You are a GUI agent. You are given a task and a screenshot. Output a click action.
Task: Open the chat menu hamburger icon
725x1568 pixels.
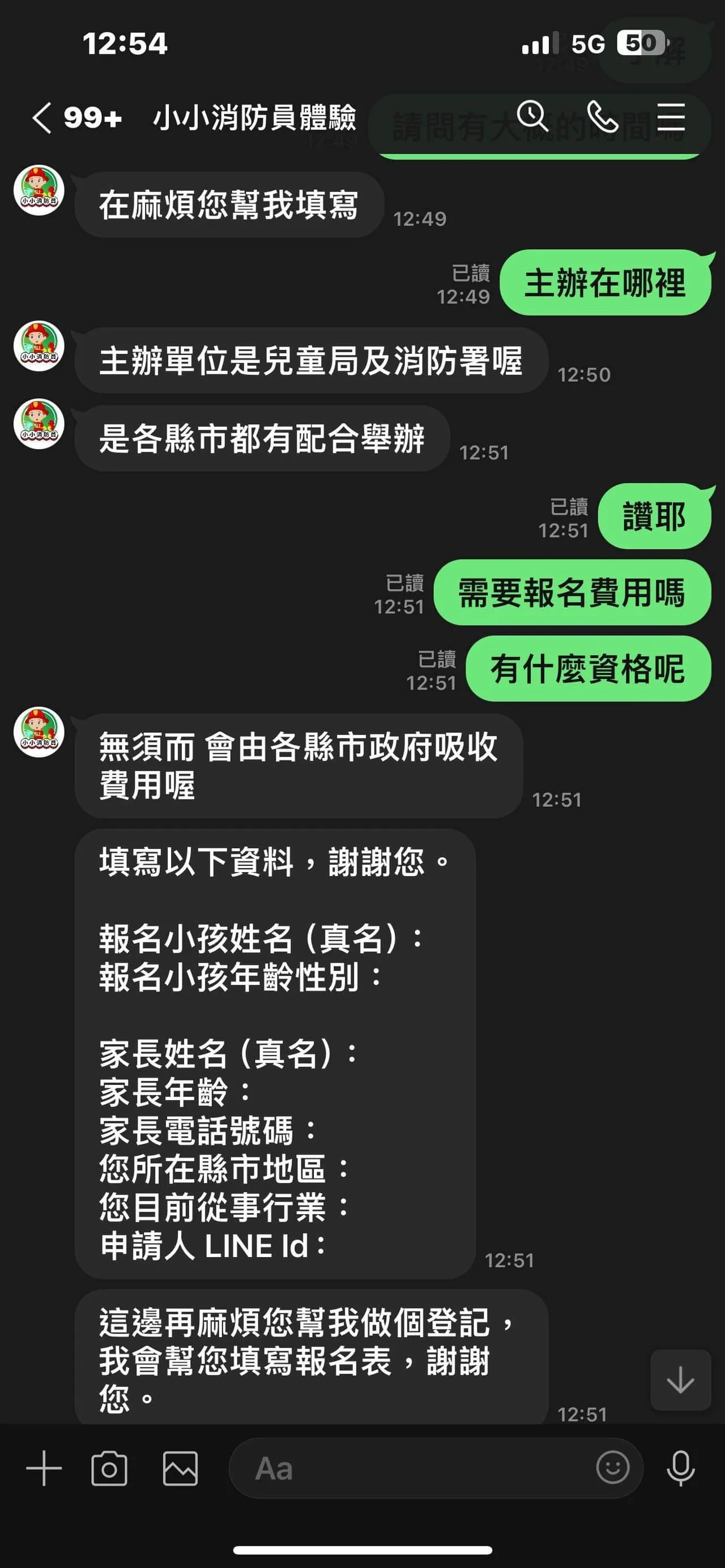tap(671, 116)
